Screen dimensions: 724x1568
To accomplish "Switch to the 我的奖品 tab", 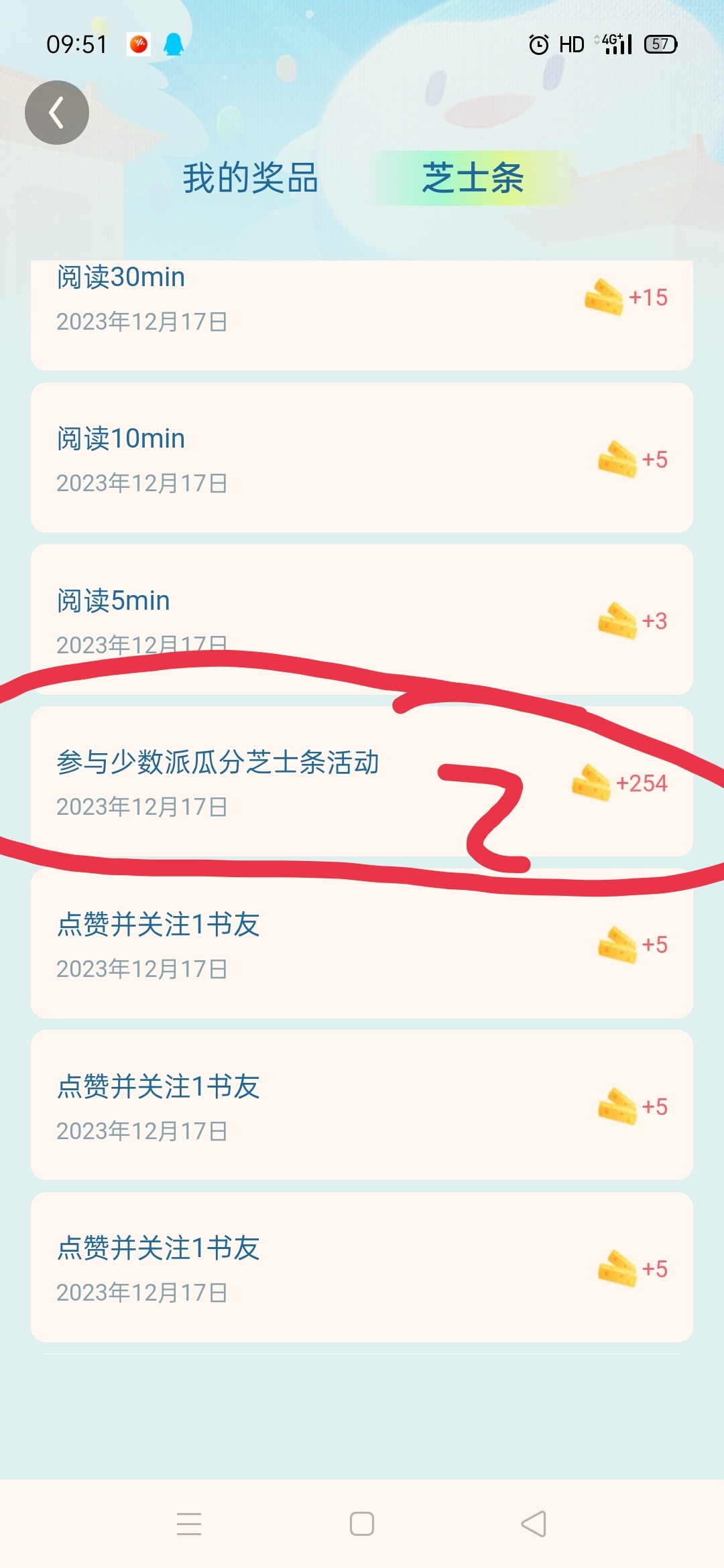I will click(x=251, y=178).
